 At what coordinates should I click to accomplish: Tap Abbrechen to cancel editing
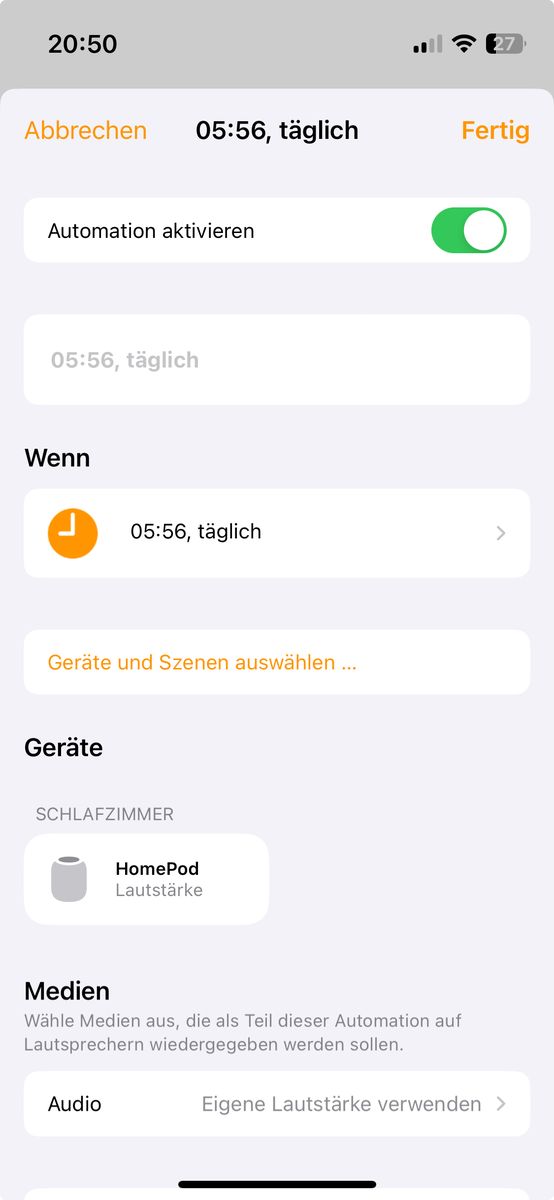point(85,130)
